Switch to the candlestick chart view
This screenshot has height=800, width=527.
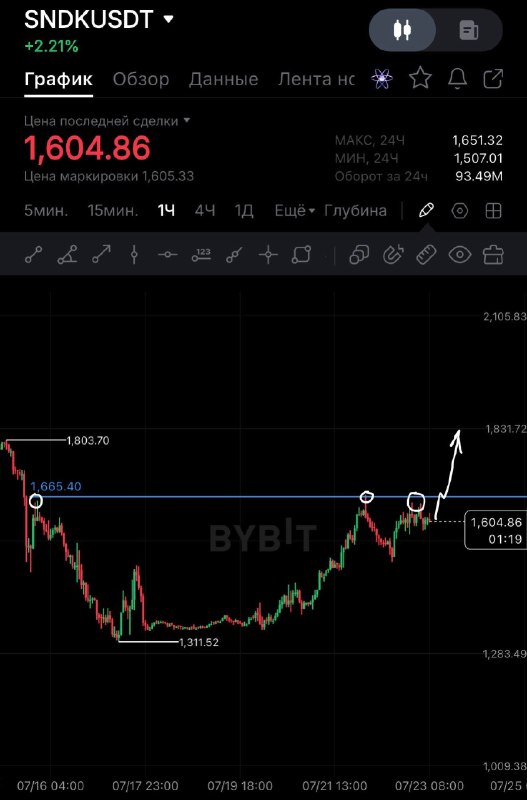403,30
